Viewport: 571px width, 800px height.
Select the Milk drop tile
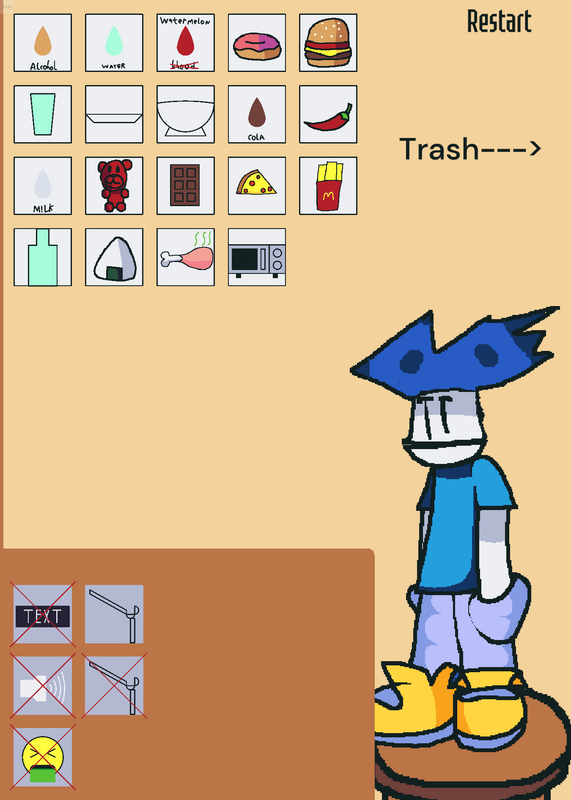[x=43, y=186]
